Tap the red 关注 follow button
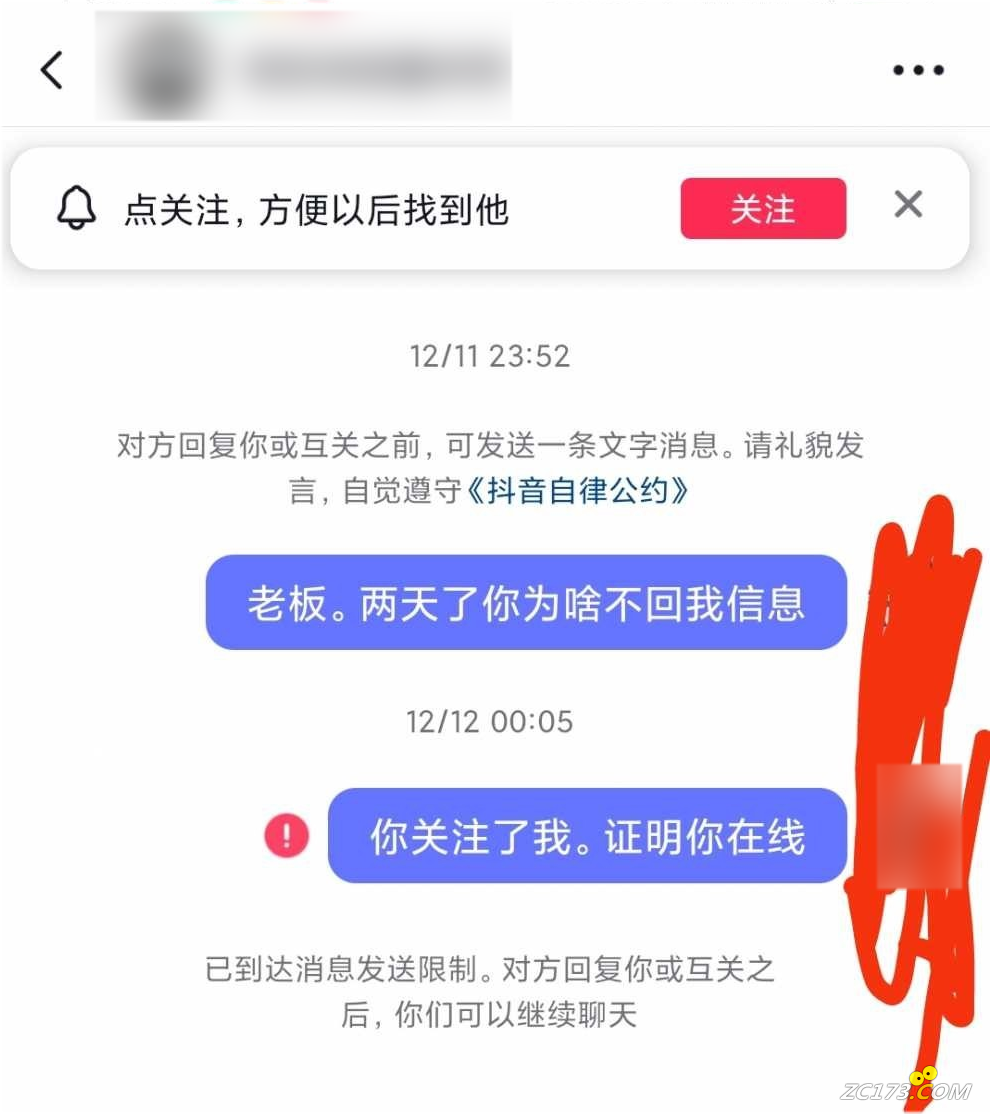Viewport: 990px width, 1114px height. tap(763, 209)
